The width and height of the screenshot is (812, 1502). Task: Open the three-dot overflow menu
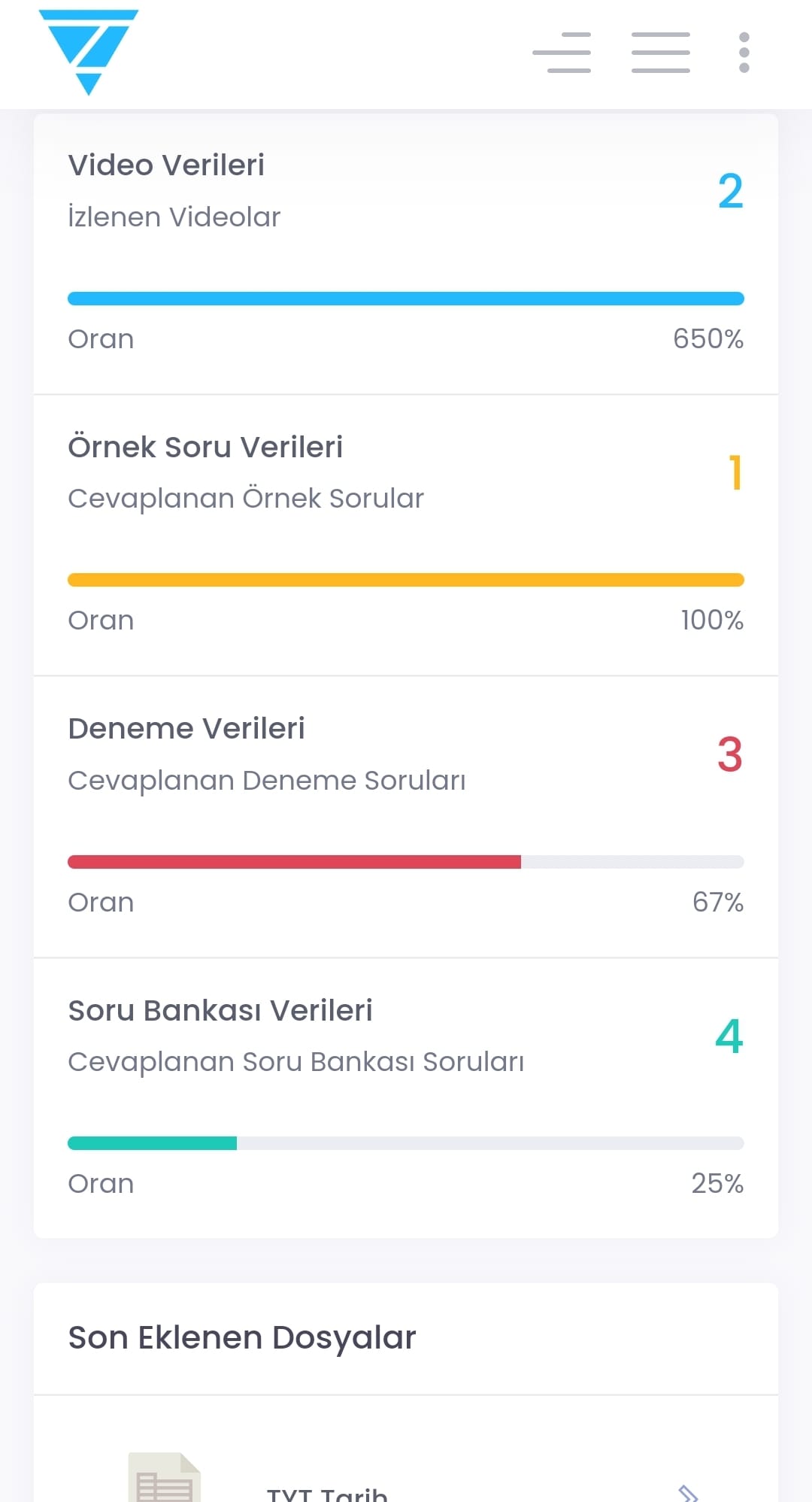tap(743, 53)
